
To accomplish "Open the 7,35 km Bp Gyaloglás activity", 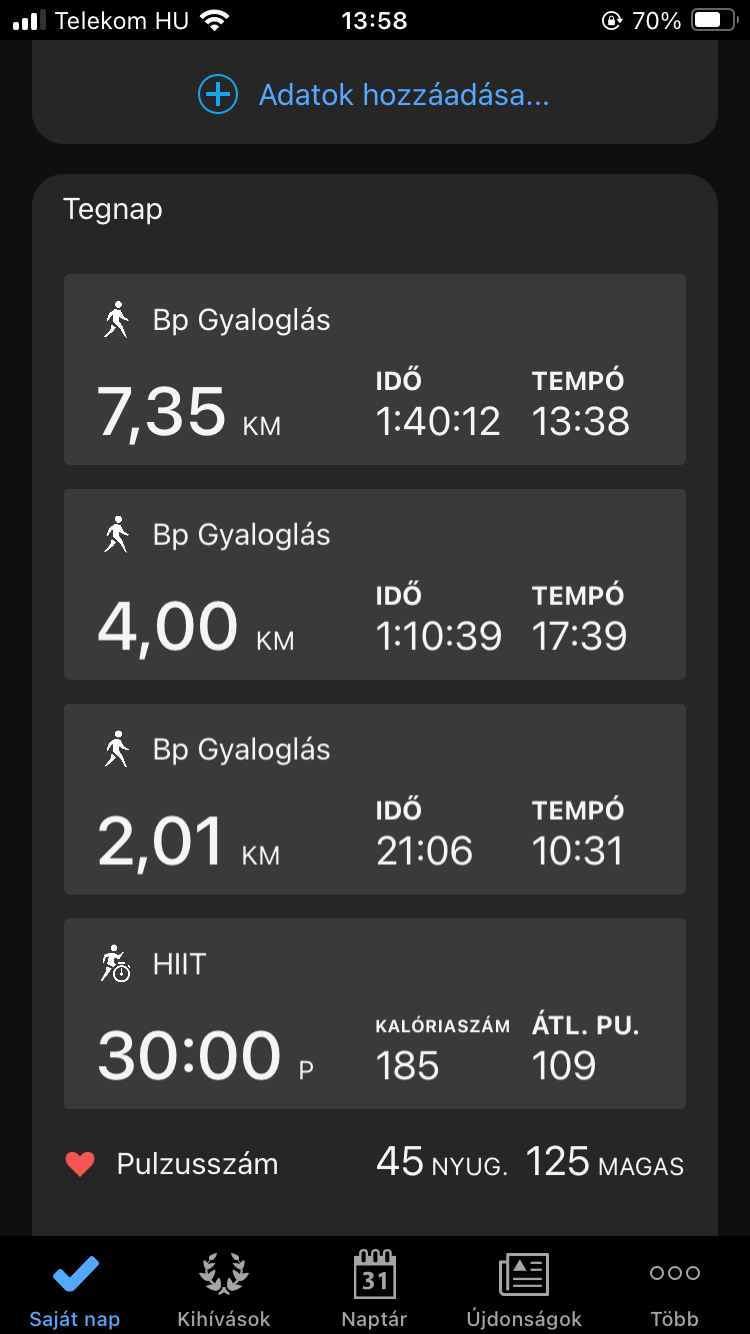I will (374, 369).
